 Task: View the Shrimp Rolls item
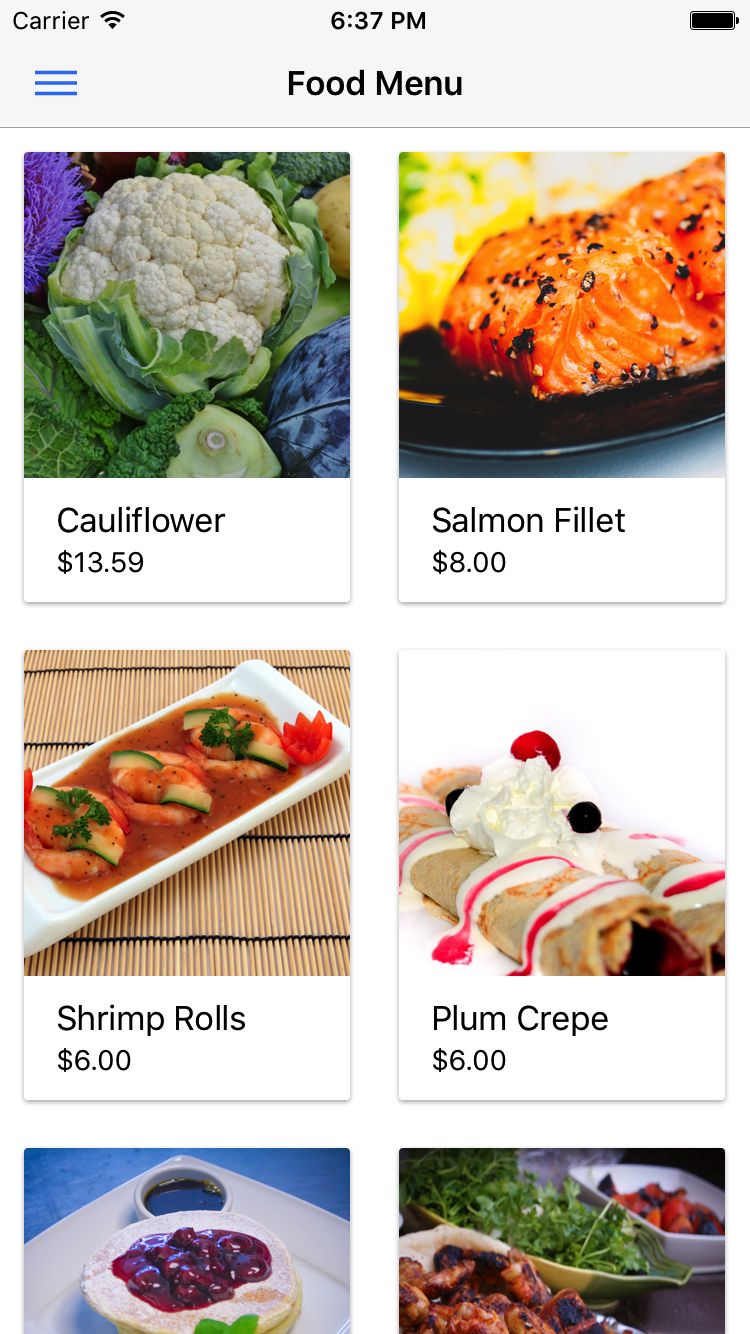pos(187,874)
